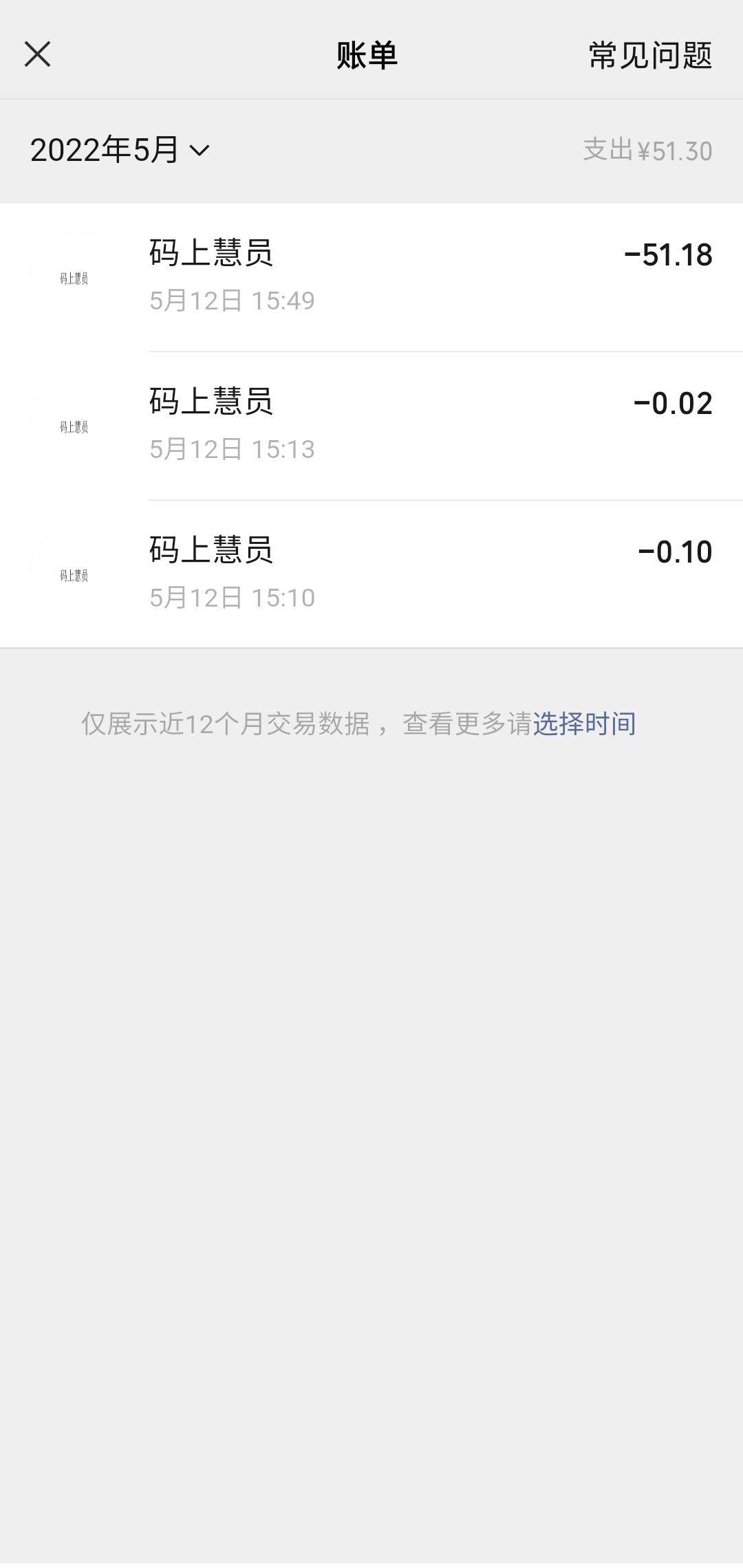Open the -51.18 transaction at 15:49
This screenshot has height=1568, width=743.
371,276
